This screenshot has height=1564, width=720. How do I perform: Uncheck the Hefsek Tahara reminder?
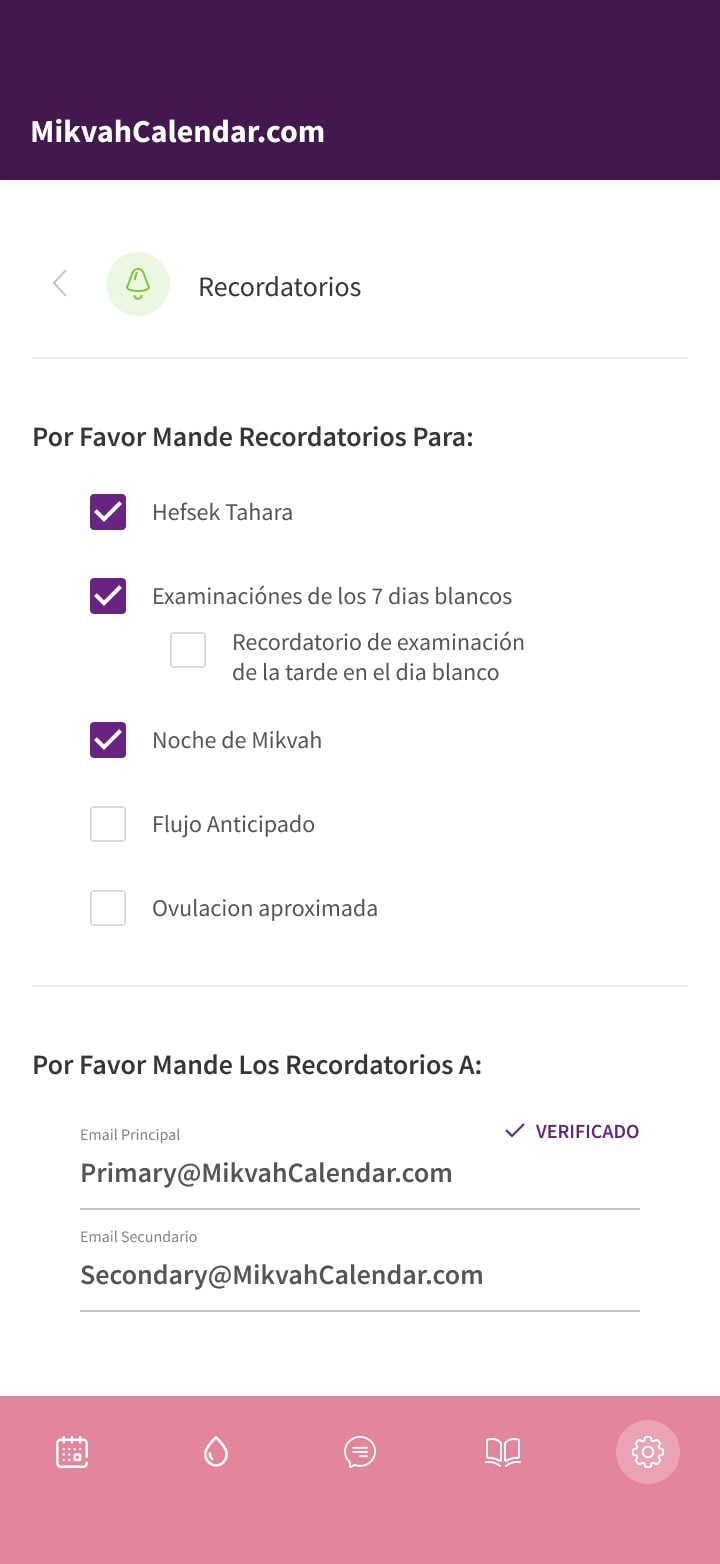coord(108,512)
